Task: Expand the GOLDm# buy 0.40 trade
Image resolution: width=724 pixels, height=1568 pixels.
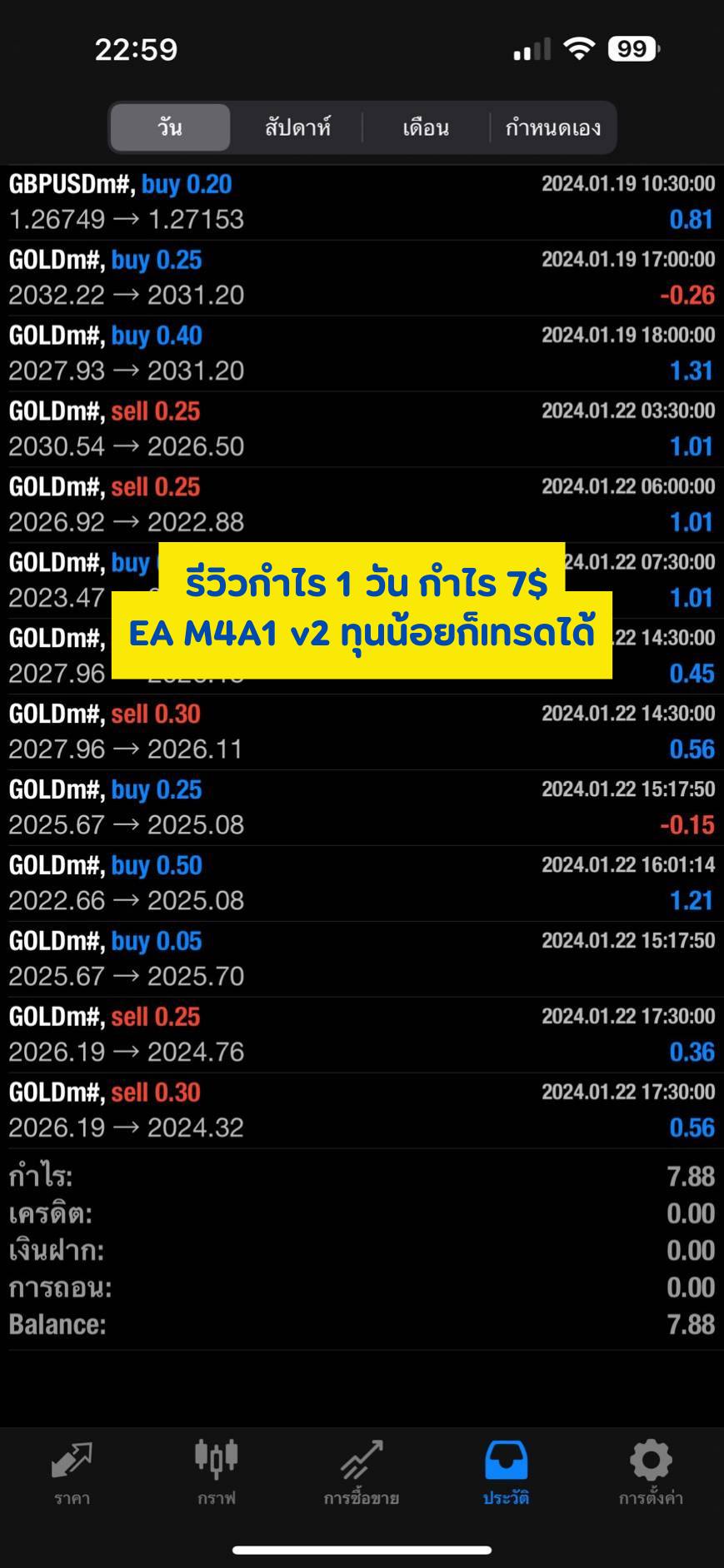Action: pos(362,354)
